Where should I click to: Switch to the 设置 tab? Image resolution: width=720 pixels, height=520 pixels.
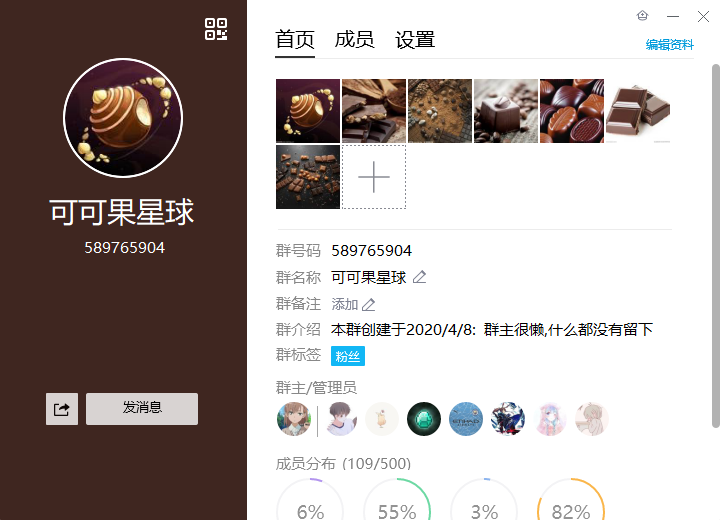pos(415,40)
